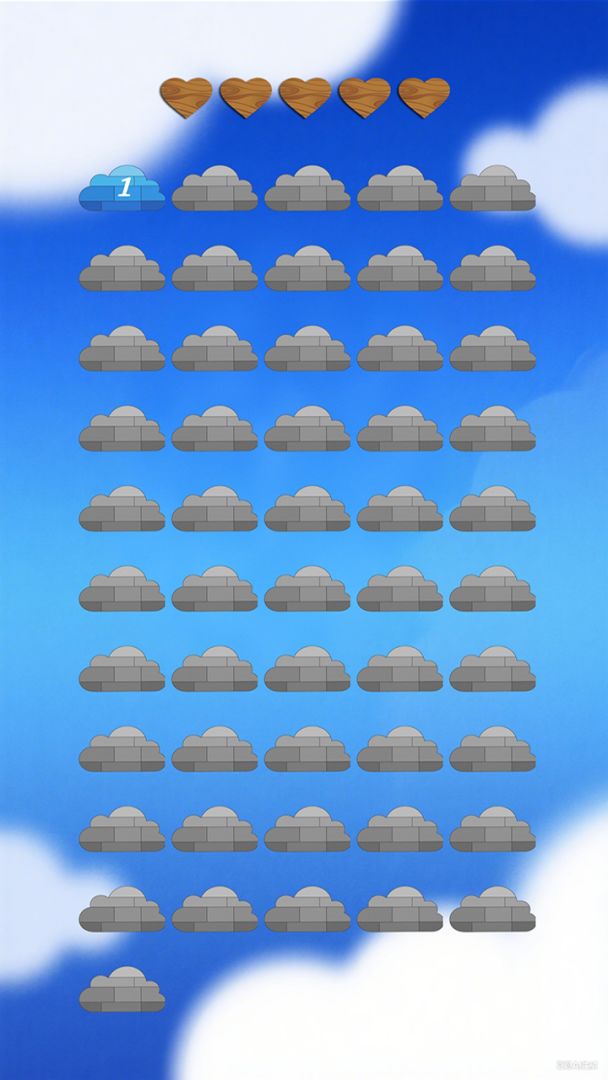Select the blue cloud for level 1
This screenshot has height=1080, width=608.
[122, 189]
